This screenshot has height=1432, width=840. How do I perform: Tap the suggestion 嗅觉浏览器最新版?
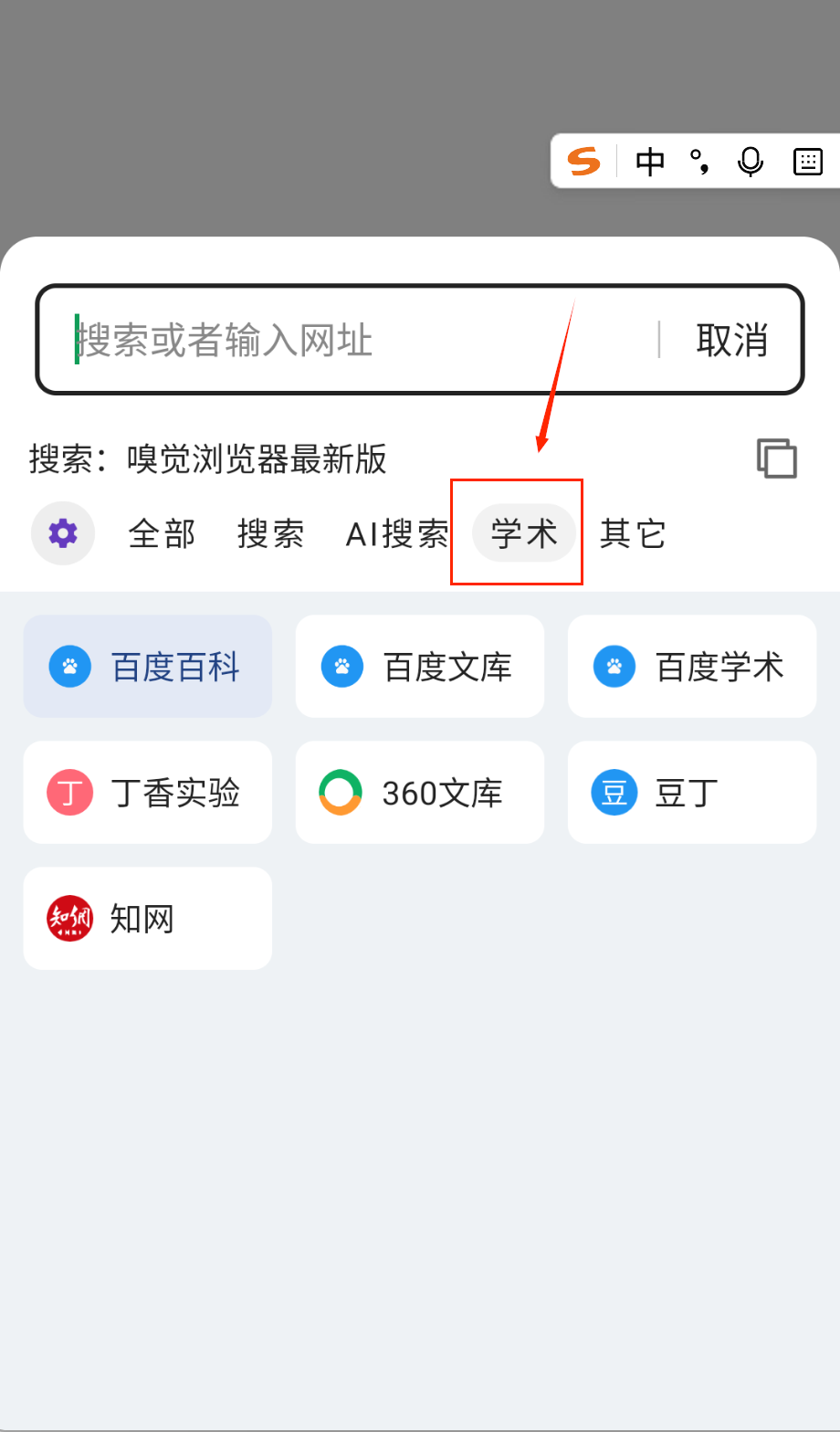pyautogui.click(x=257, y=458)
